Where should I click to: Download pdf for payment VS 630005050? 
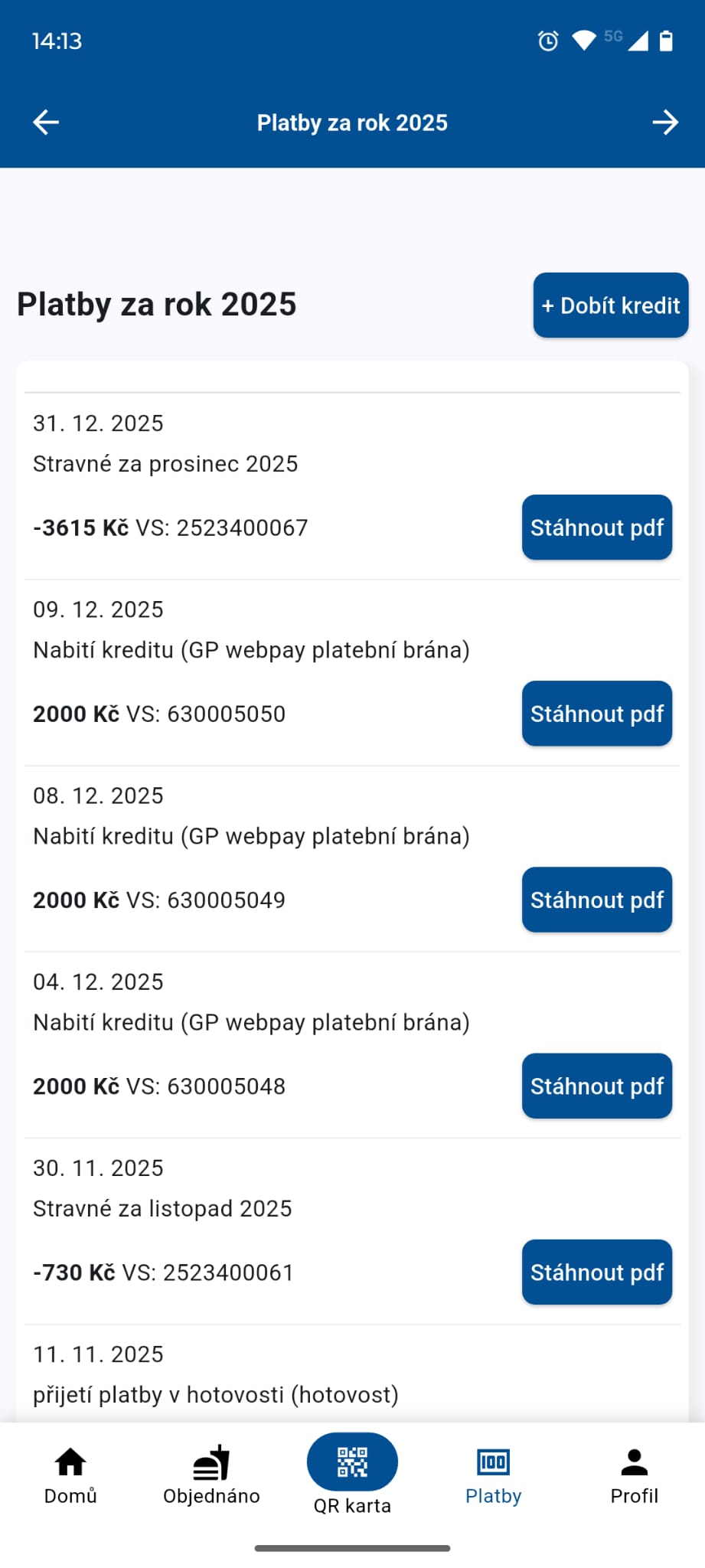(x=596, y=714)
